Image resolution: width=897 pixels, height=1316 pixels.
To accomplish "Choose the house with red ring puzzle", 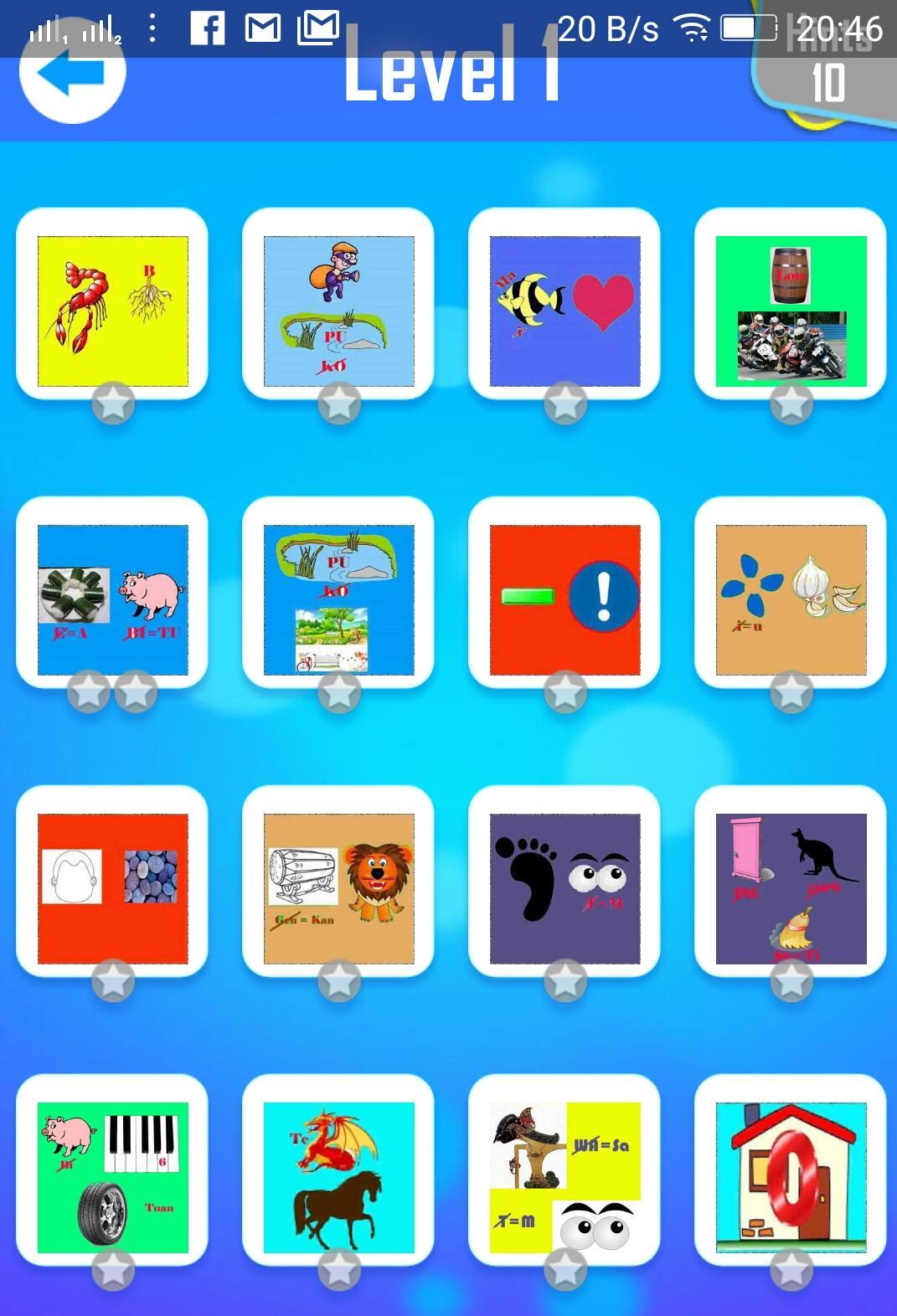I will click(x=791, y=1177).
